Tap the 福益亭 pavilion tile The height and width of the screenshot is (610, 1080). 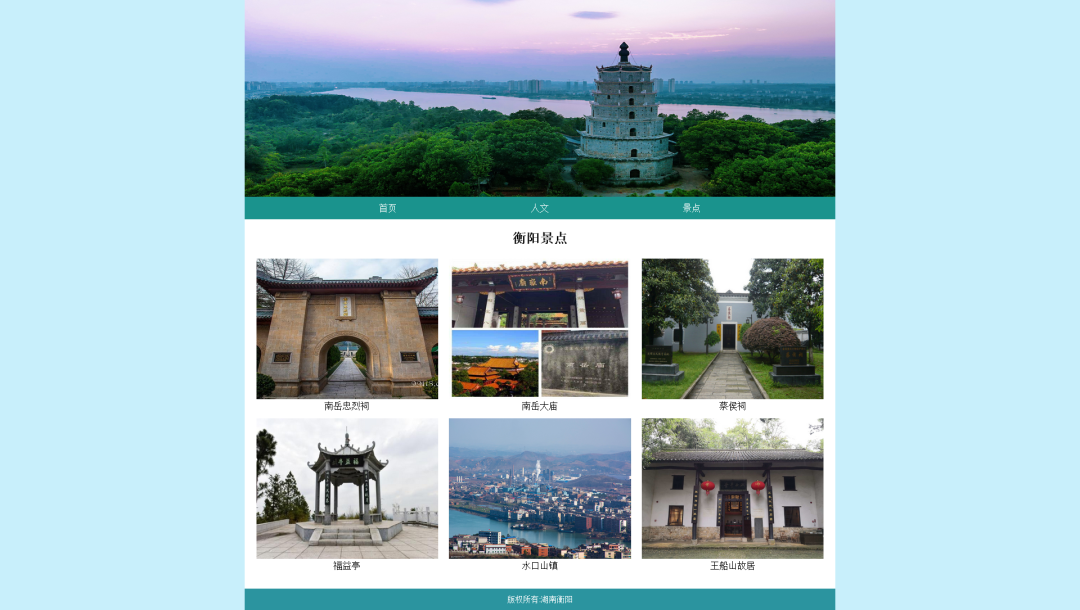point(347,488)
